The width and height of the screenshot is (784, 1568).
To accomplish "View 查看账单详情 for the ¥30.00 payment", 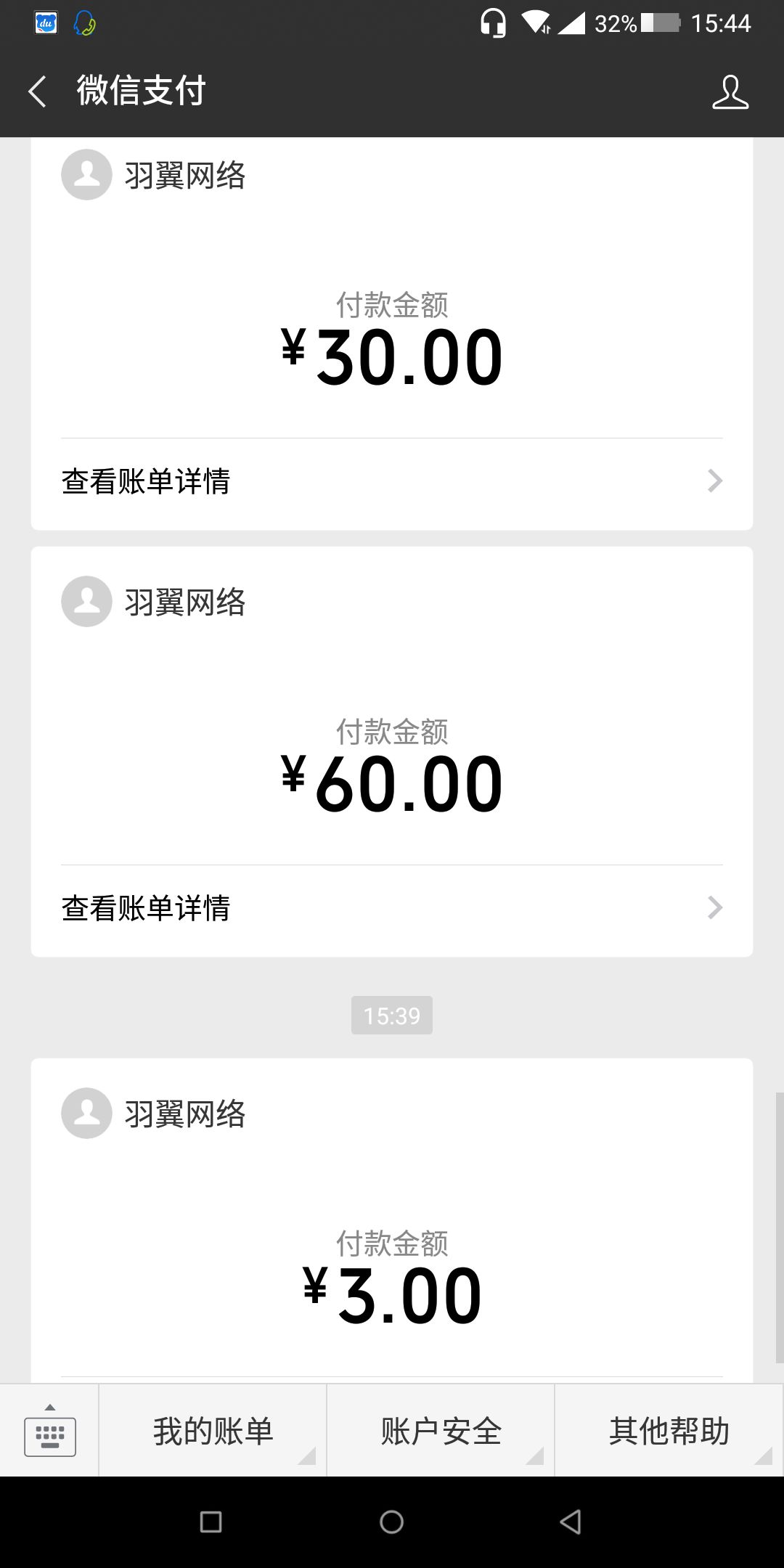I will pos(145,481).
